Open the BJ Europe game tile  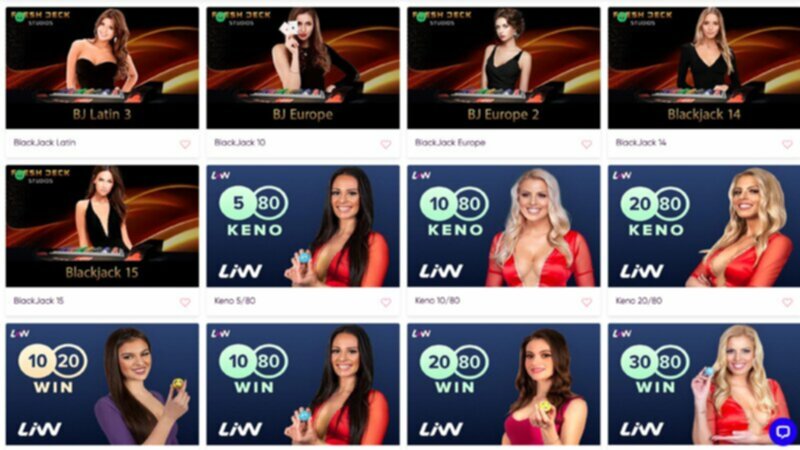coord(302,67)
